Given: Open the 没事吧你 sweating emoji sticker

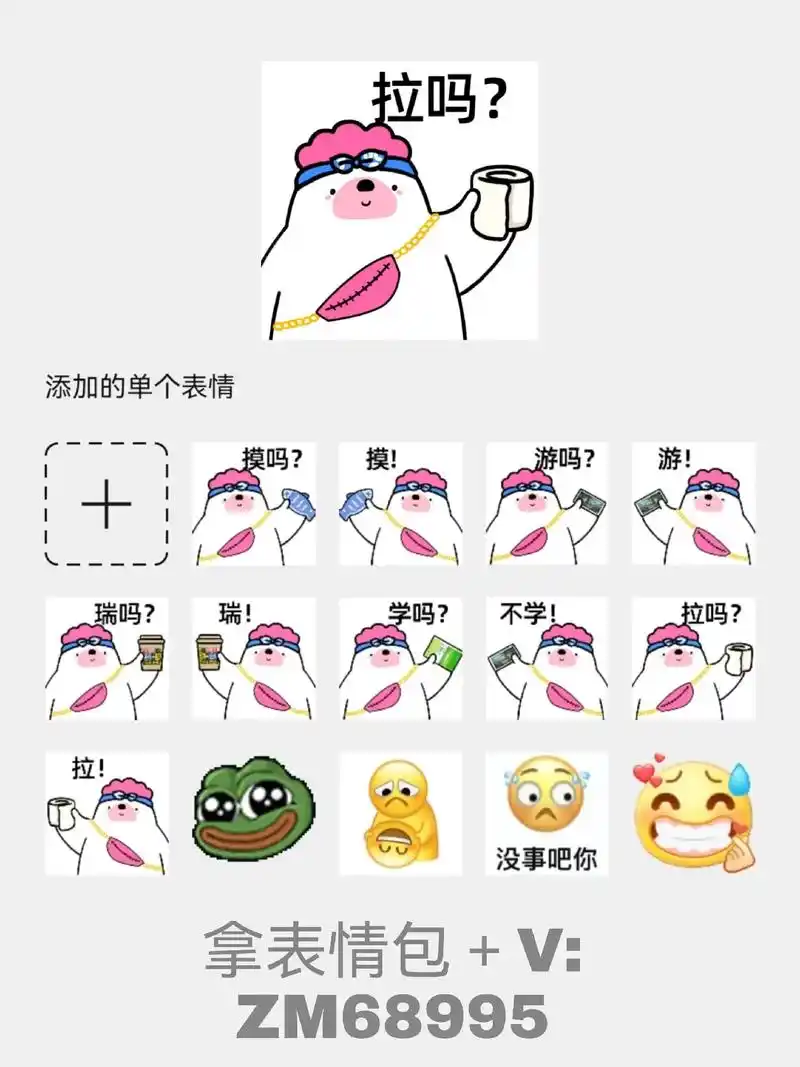Looking at the screenshot, I should tap(549, 815).
